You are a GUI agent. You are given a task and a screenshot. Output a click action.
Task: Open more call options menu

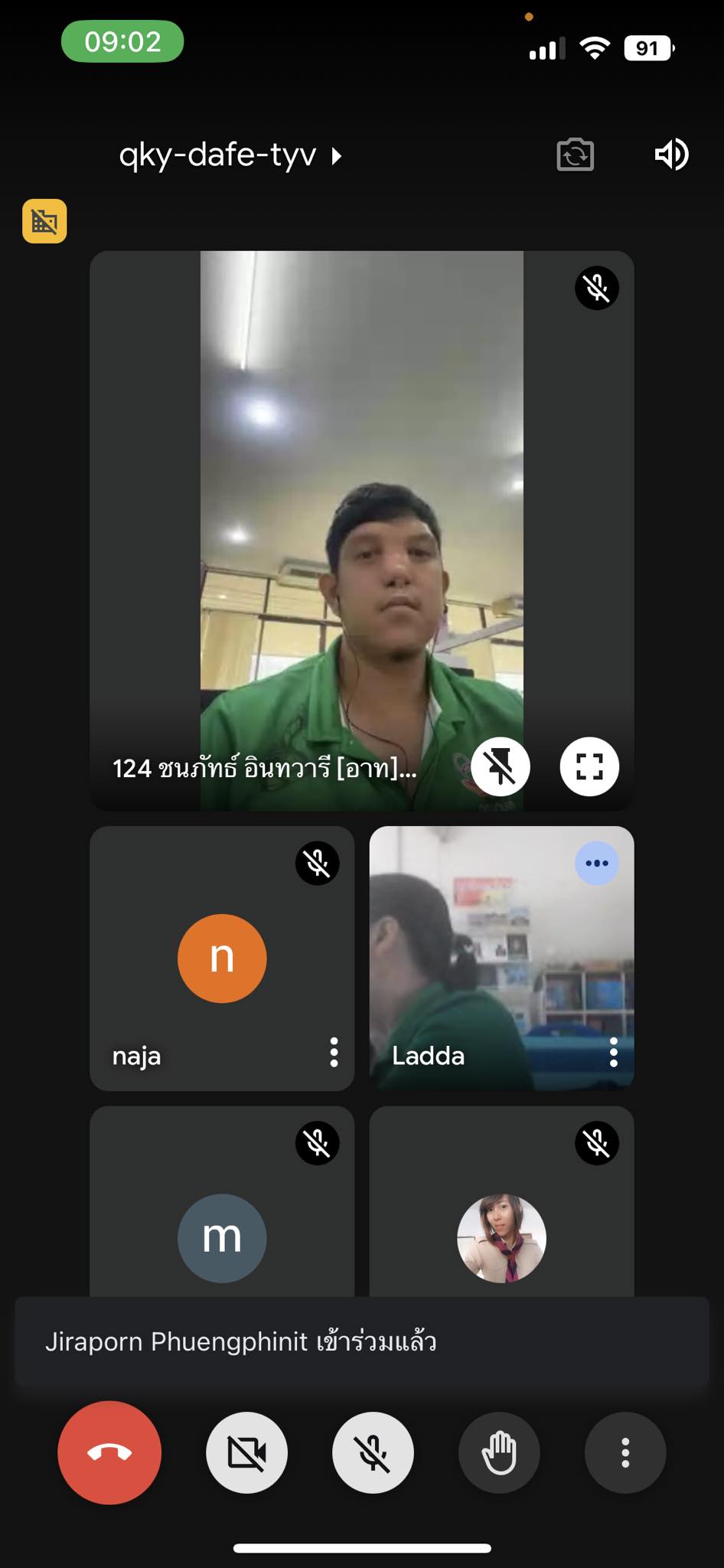pos(625,1452)
